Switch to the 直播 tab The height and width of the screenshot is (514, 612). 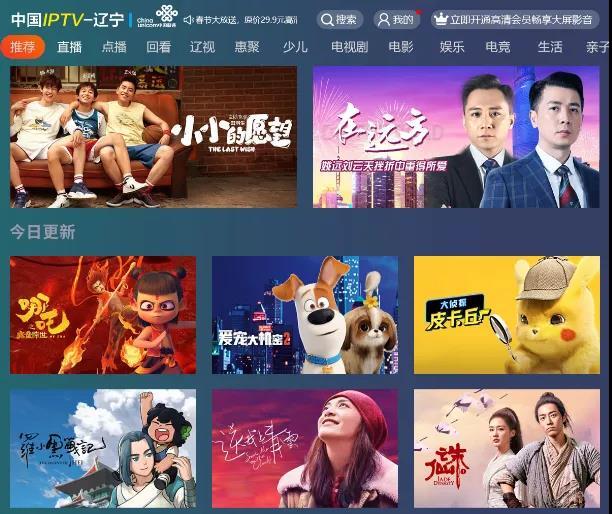[x=69, y=47]
